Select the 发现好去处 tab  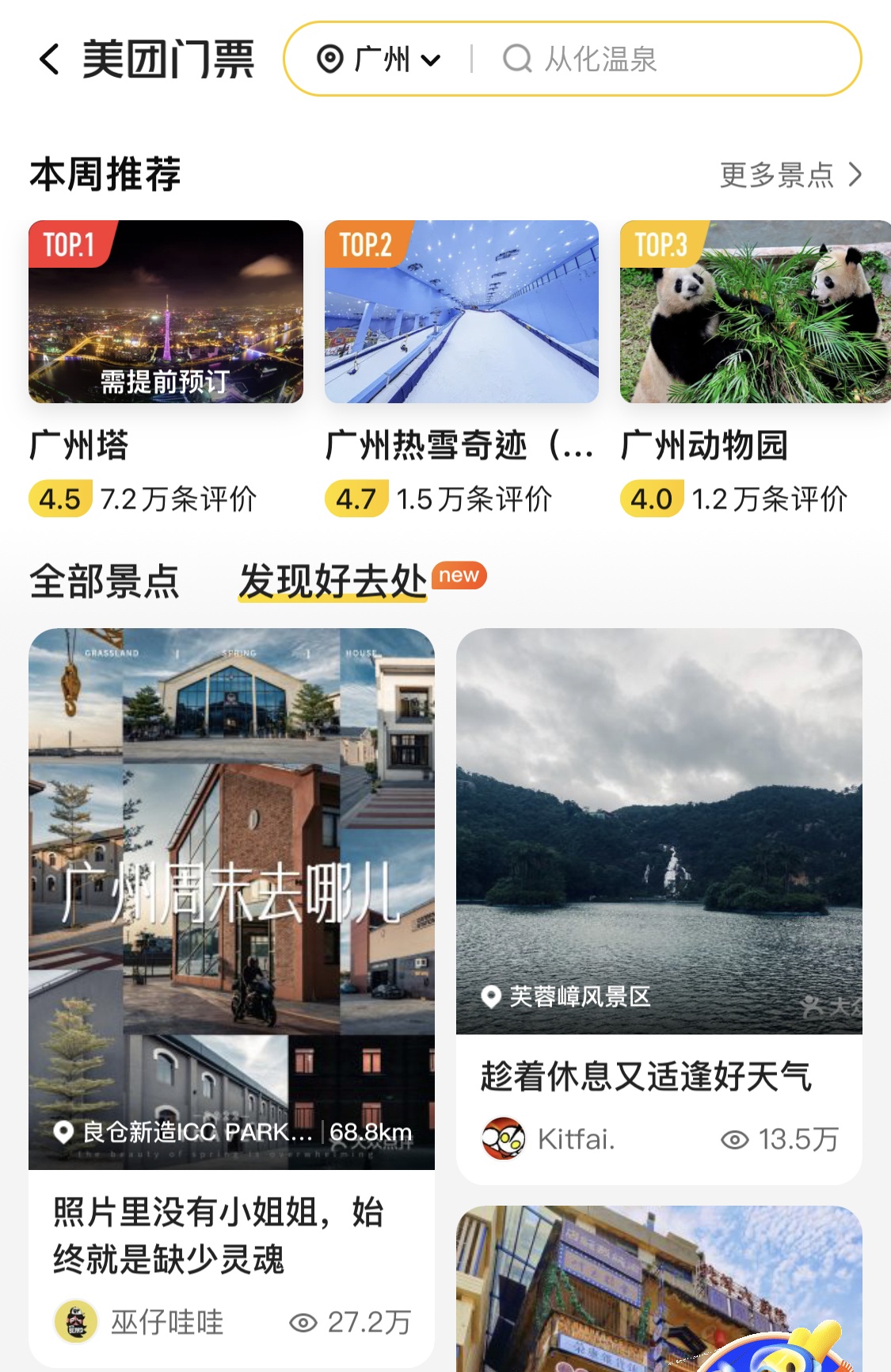(333, 581)
